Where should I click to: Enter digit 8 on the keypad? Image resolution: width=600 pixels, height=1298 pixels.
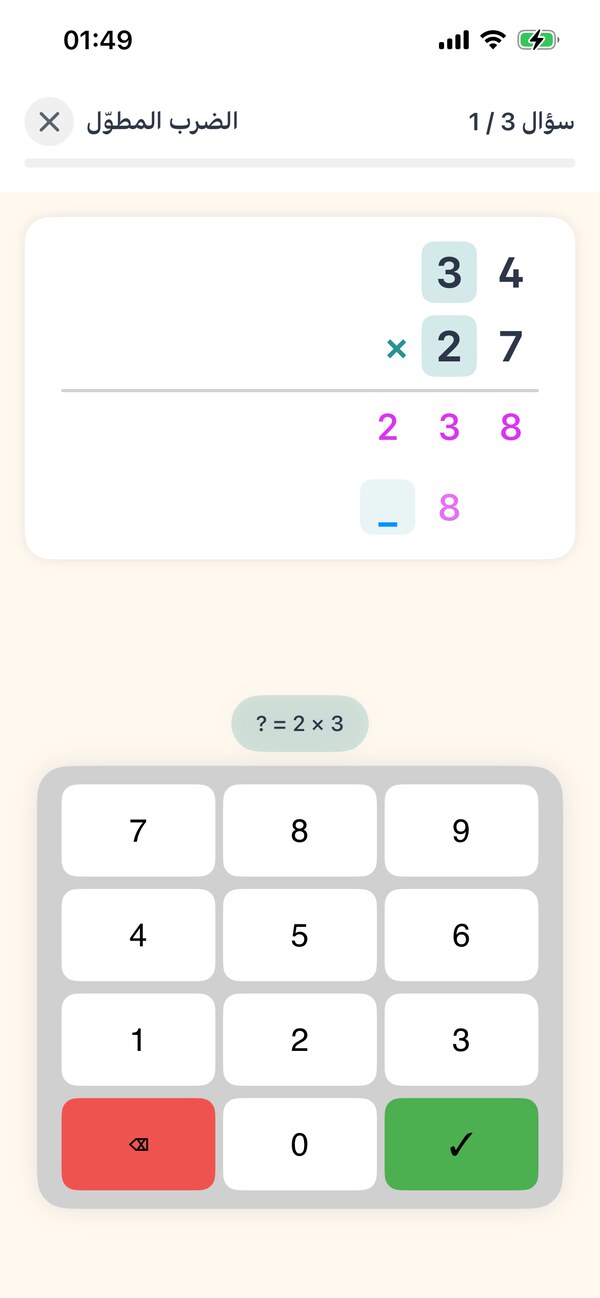tap(300, 831)
